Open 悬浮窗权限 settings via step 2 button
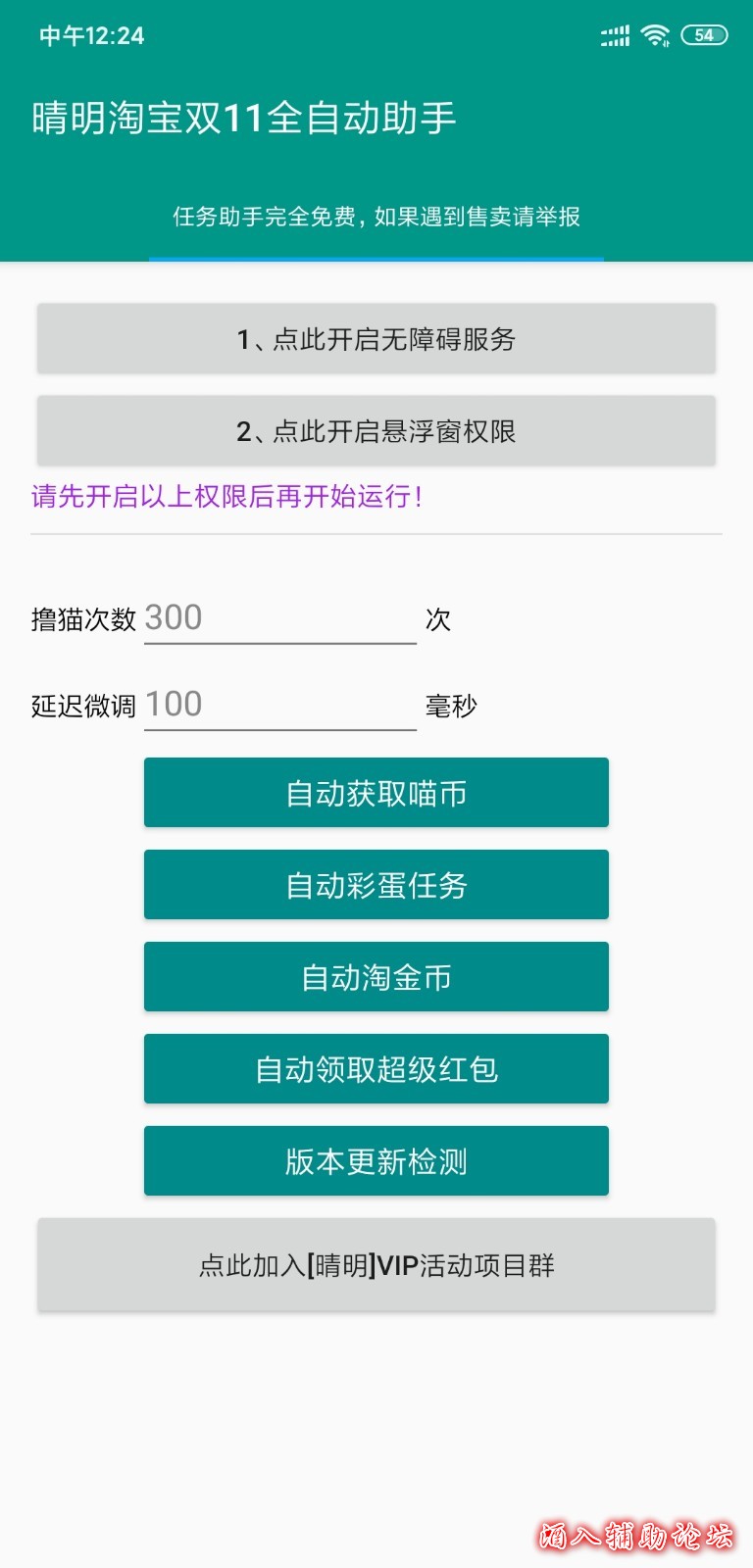The width and height of the screenshot is (753, 1568). [x=376, y=430]
